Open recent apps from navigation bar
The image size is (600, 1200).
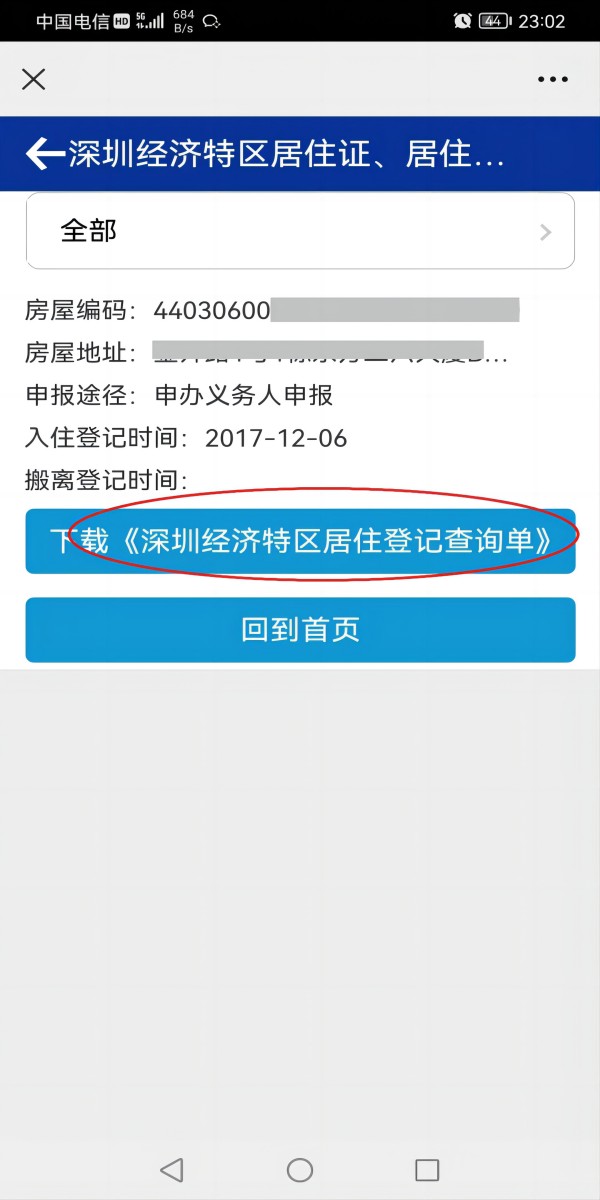427,1169
